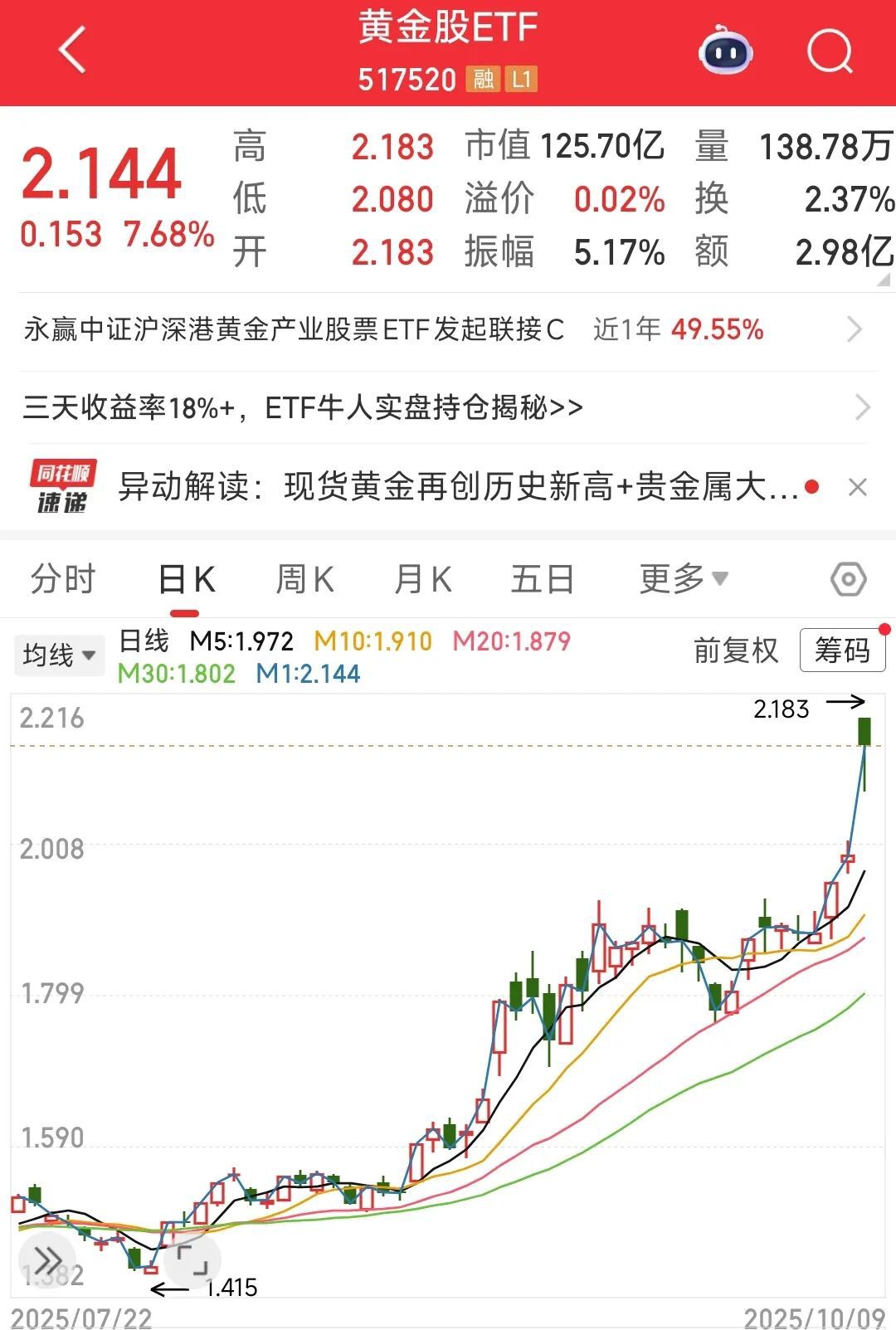Switch to the 周K chart tab
Viewport: 896px width, 1330px height.
[x=304, y=579]
